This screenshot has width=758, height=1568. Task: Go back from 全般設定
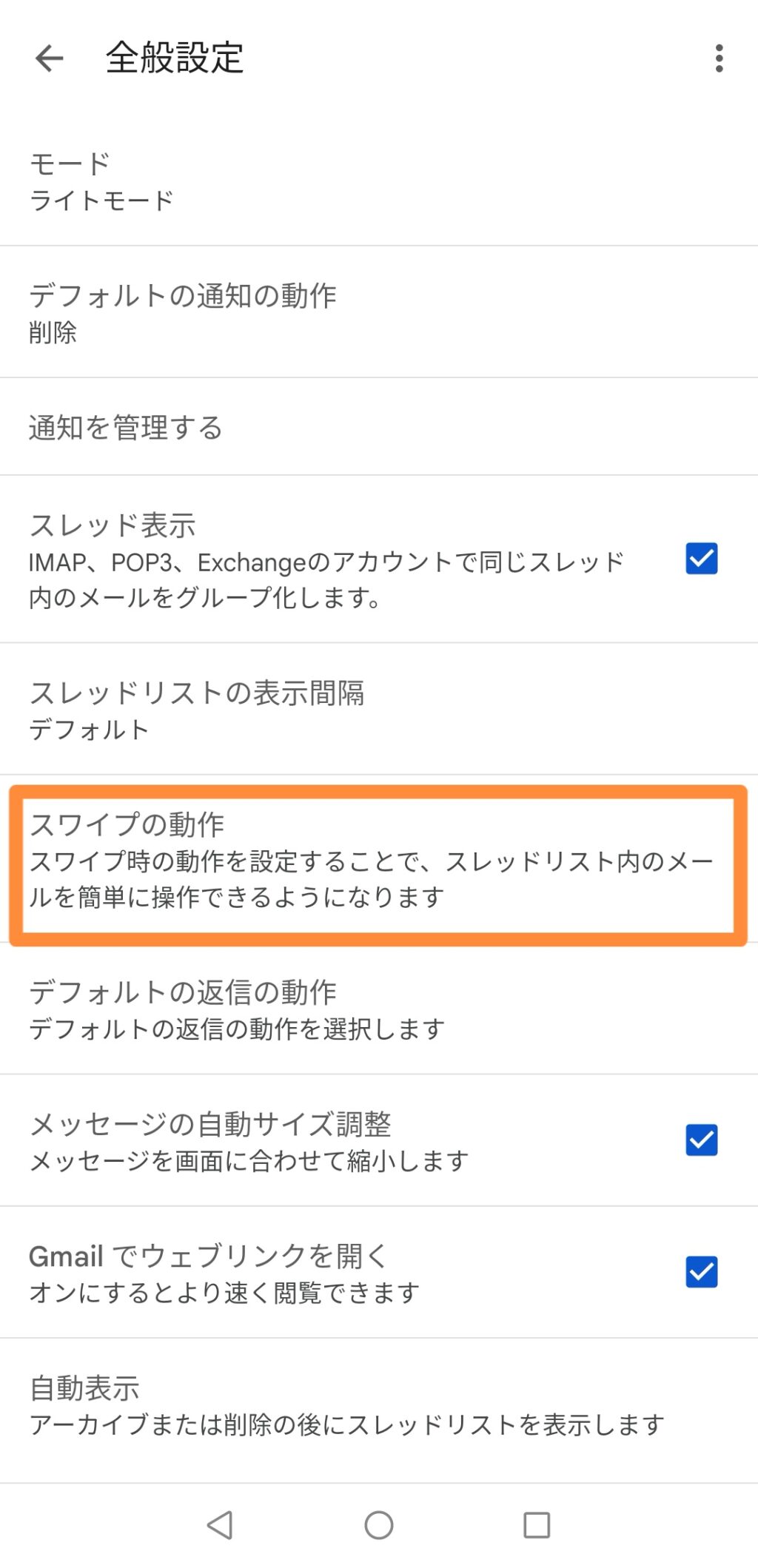[49, 58]
